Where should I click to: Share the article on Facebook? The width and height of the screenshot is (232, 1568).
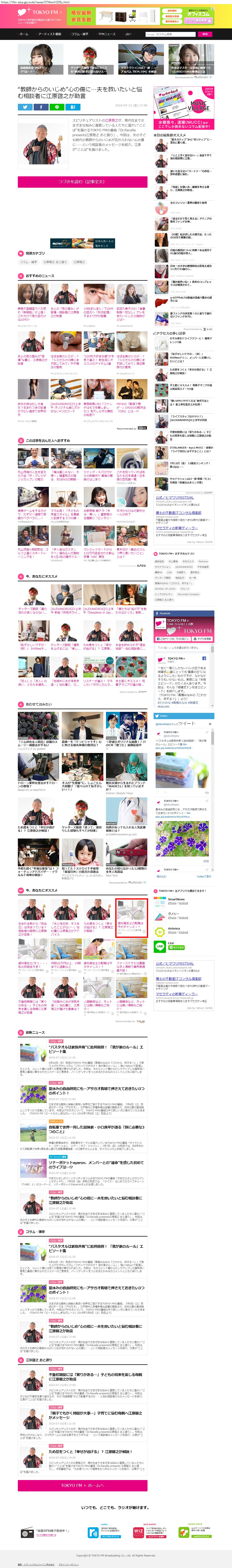tap(41, 107)
